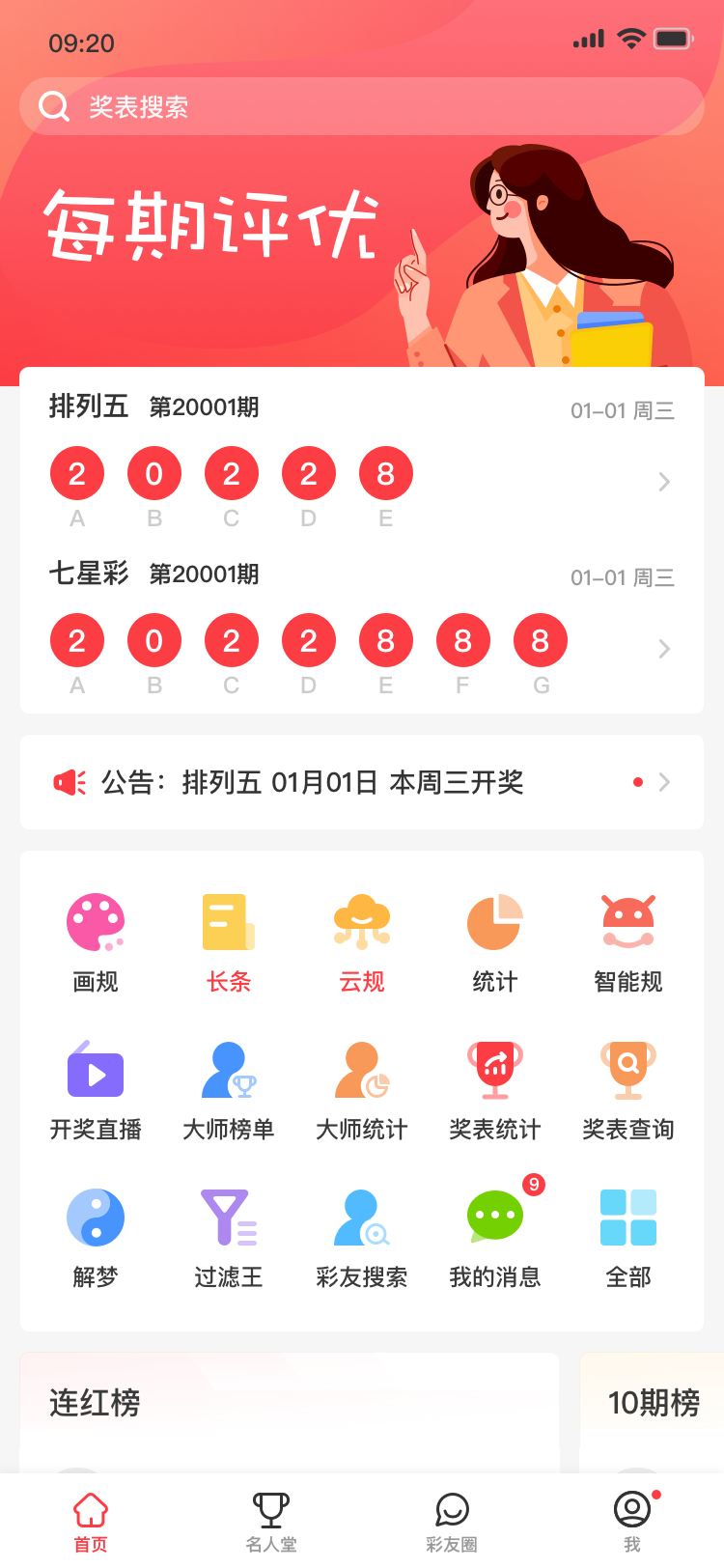The height and width of the screenshot is (1568, 724).
Task: Switch to the 名人堂 tab
Action: point(271,1521)
